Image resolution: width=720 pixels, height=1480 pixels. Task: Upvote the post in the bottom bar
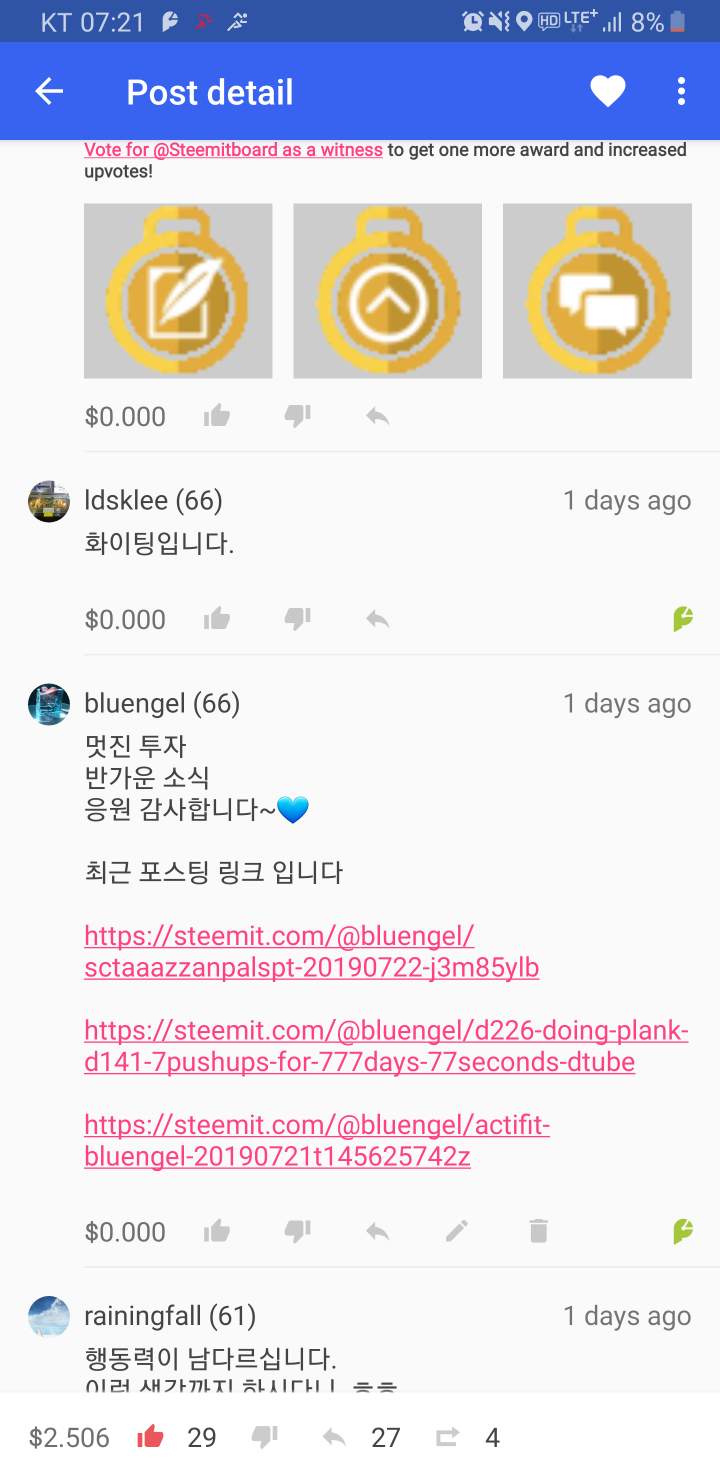pos(151,1438)
